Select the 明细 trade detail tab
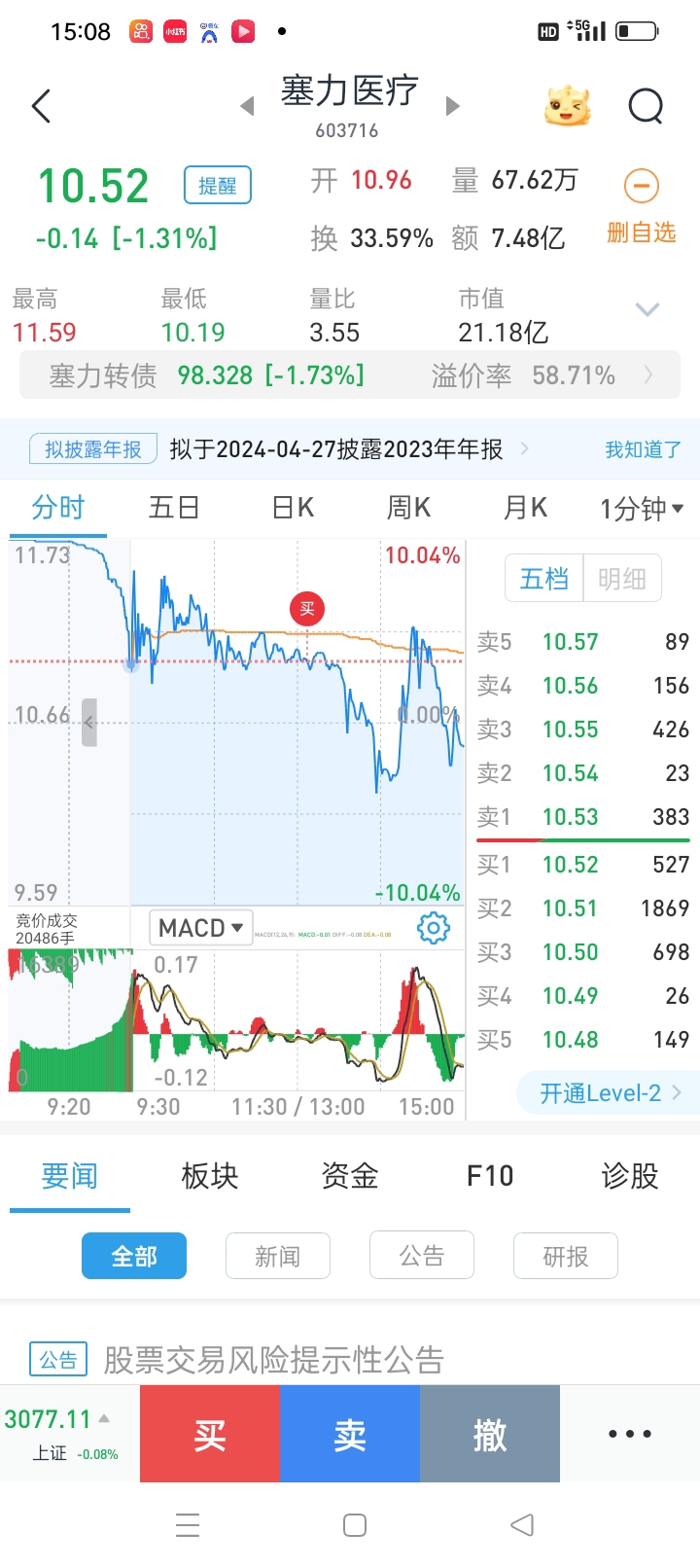700x1568 pixels. (x=622, y=579)
